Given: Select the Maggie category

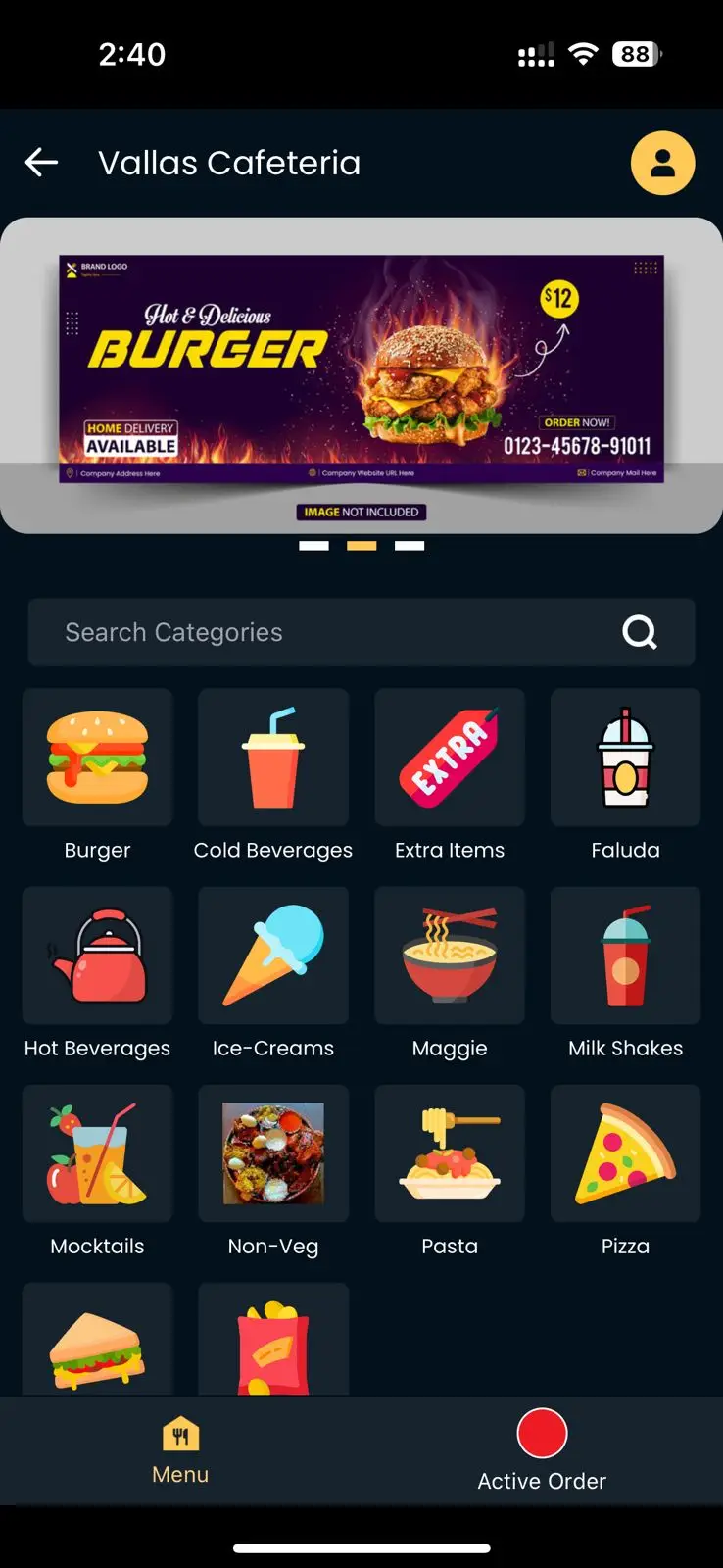Looking at the screenshot, I should [450, 956].
